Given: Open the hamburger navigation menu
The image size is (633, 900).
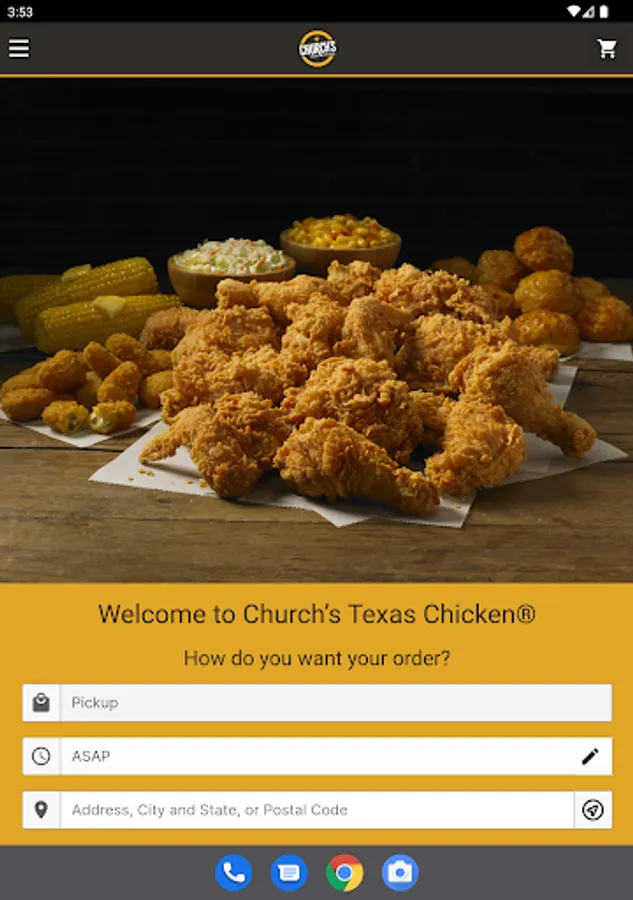Looking at the screenshot, I should coord(19,48).
